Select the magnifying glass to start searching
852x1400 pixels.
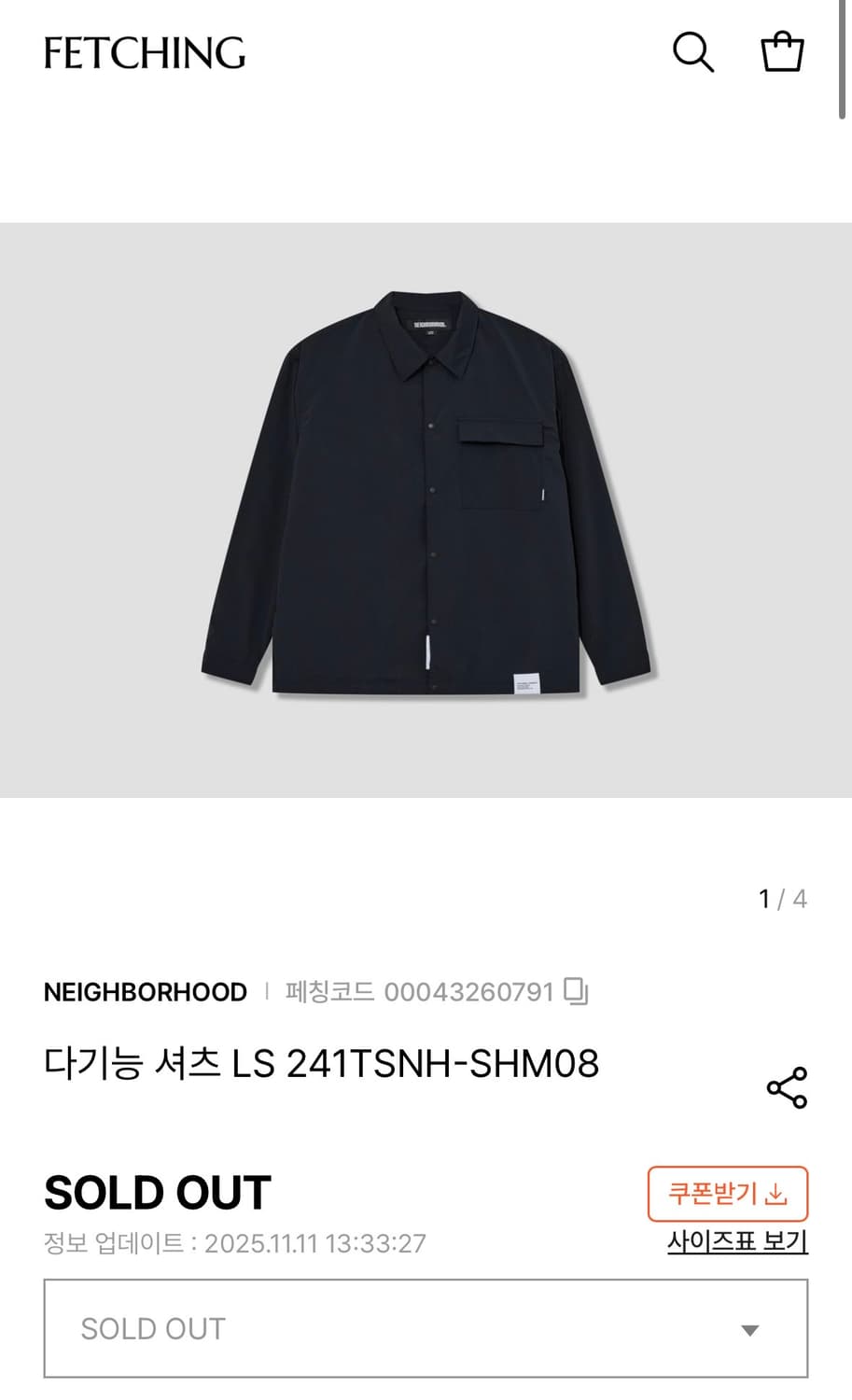pyautogui.click(x=692, y=52)
